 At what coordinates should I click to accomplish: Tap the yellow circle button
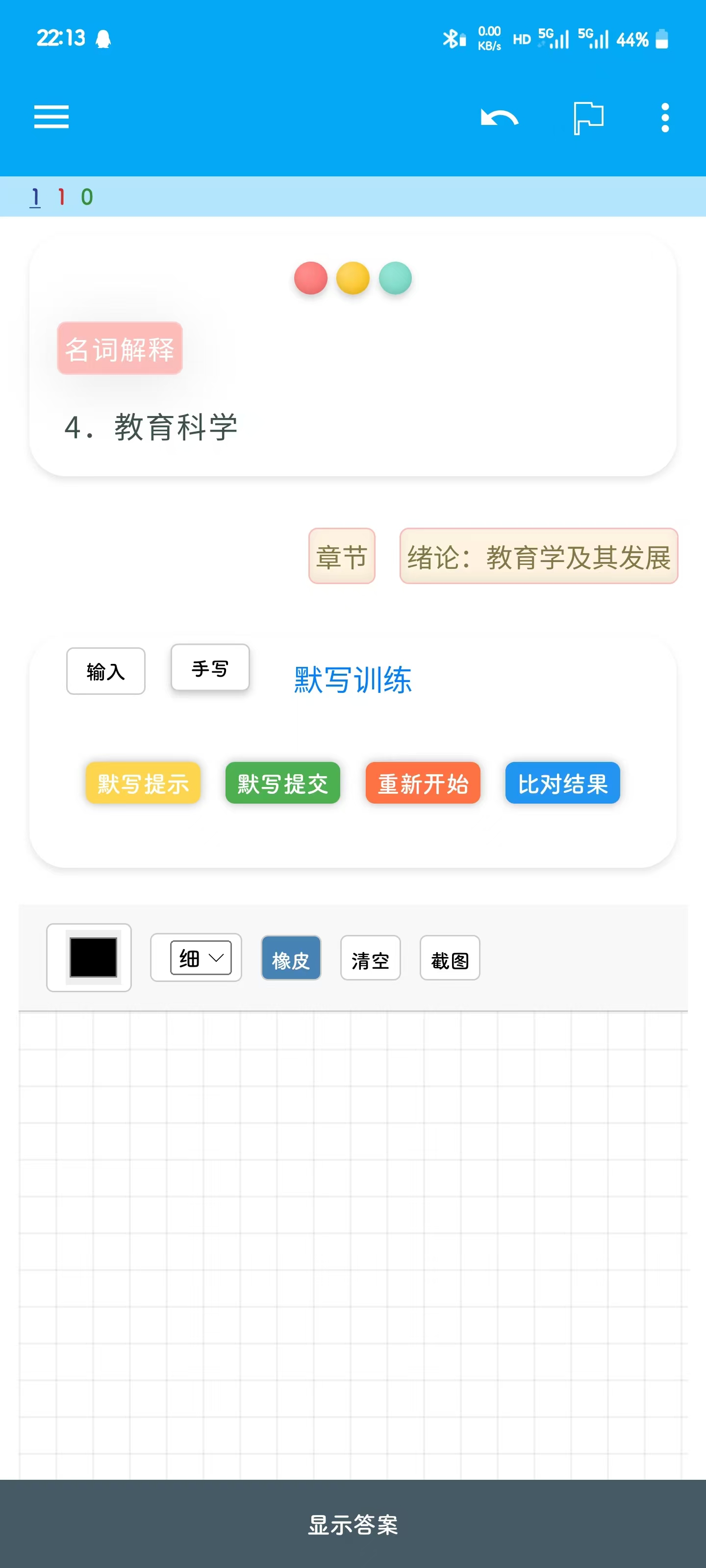click(x=353, y=278)
